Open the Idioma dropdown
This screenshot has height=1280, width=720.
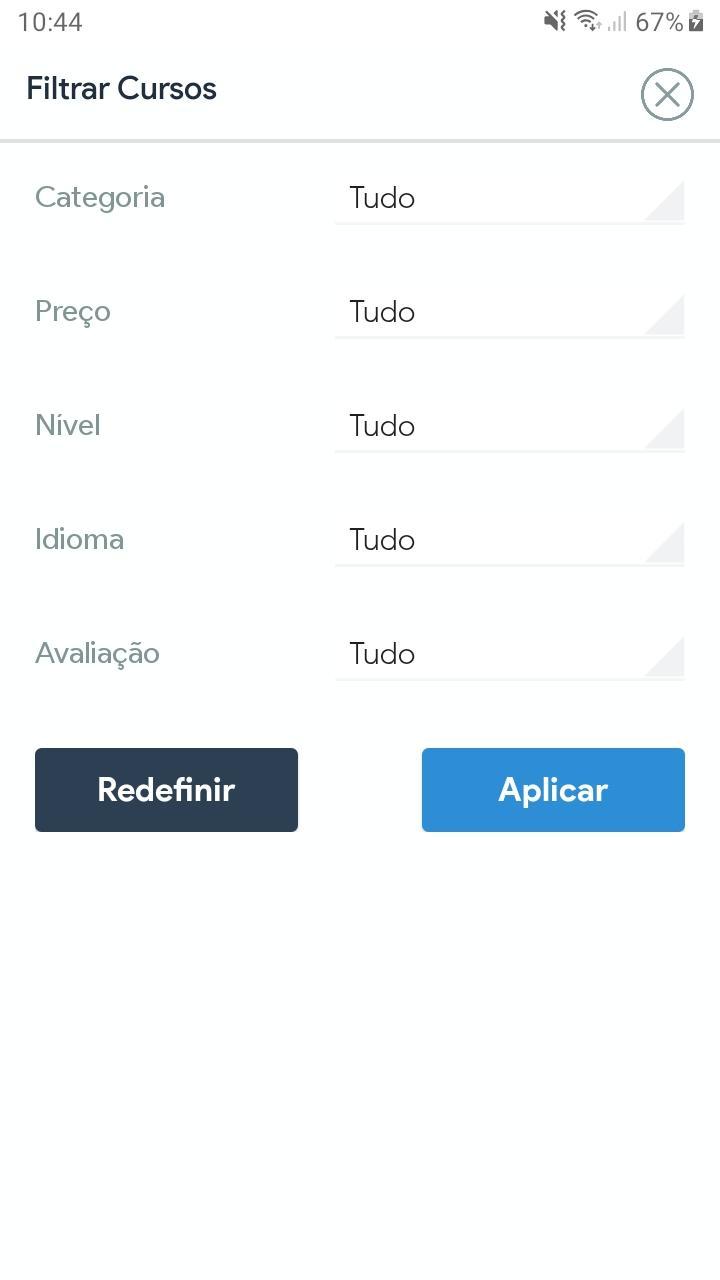509,540
